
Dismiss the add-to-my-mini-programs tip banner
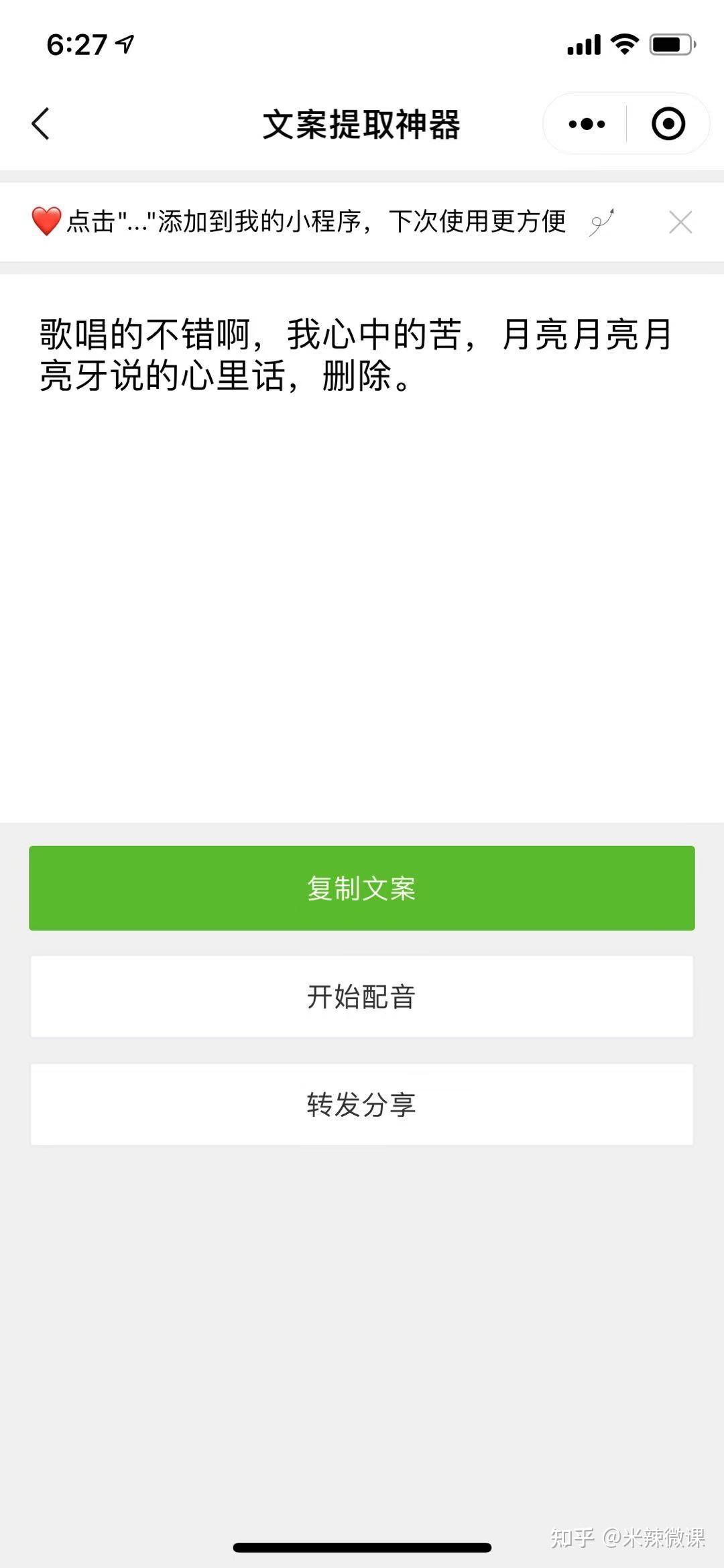(x=680, y=222)
